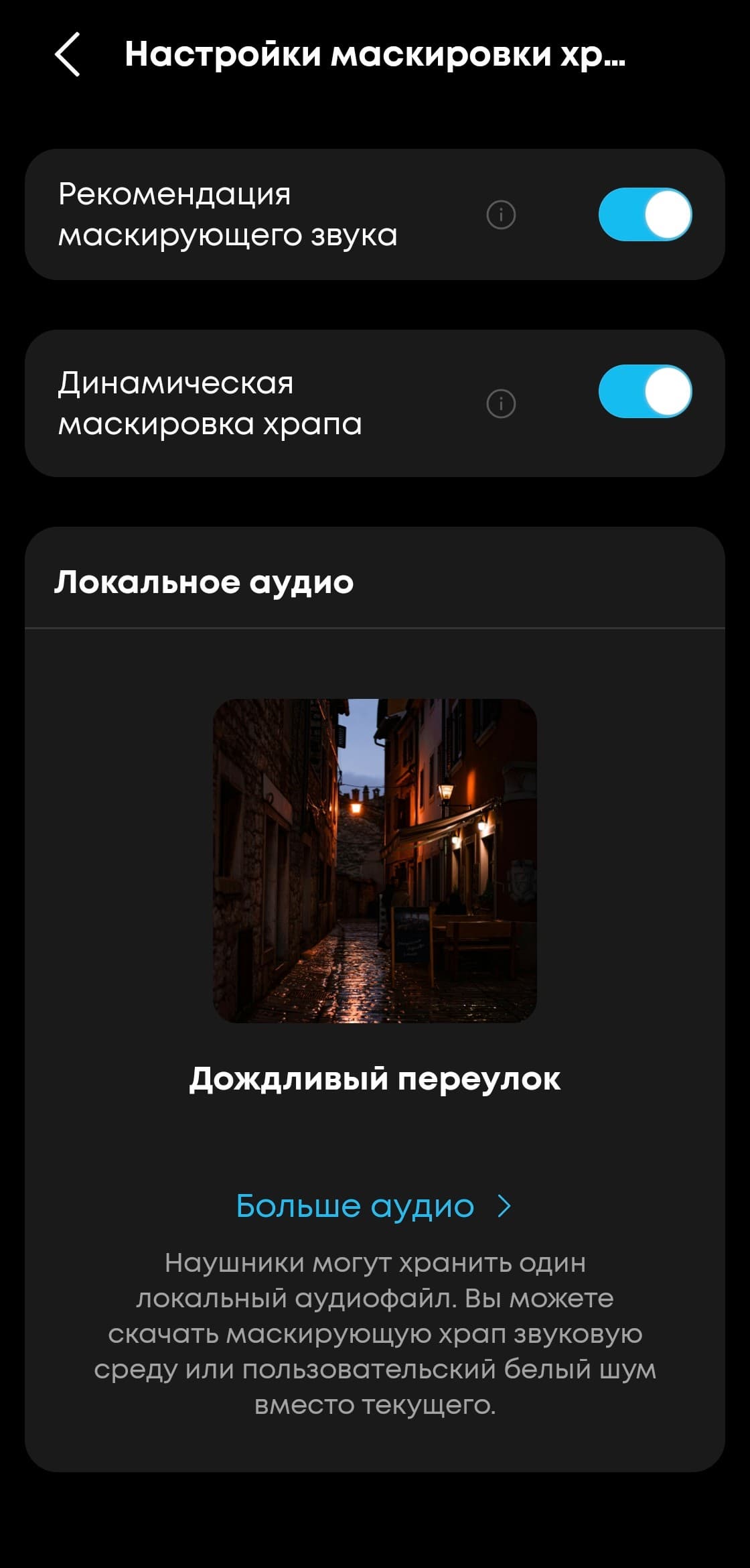
Task: Select the Дождливый переулок audio cover
Action: (x=375, y=860)
